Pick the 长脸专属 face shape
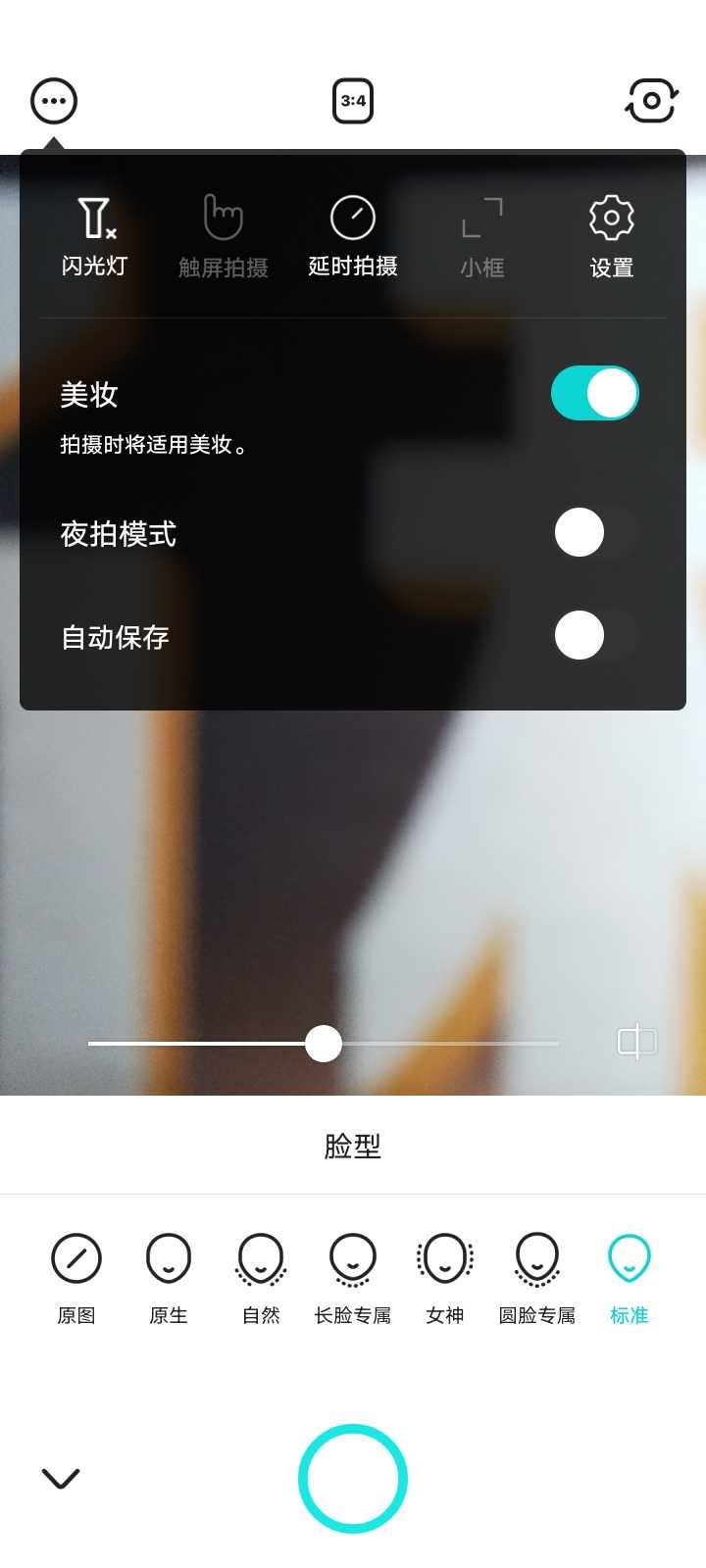This screenshot has width=706, height=1568. (x=353, y=1276)
